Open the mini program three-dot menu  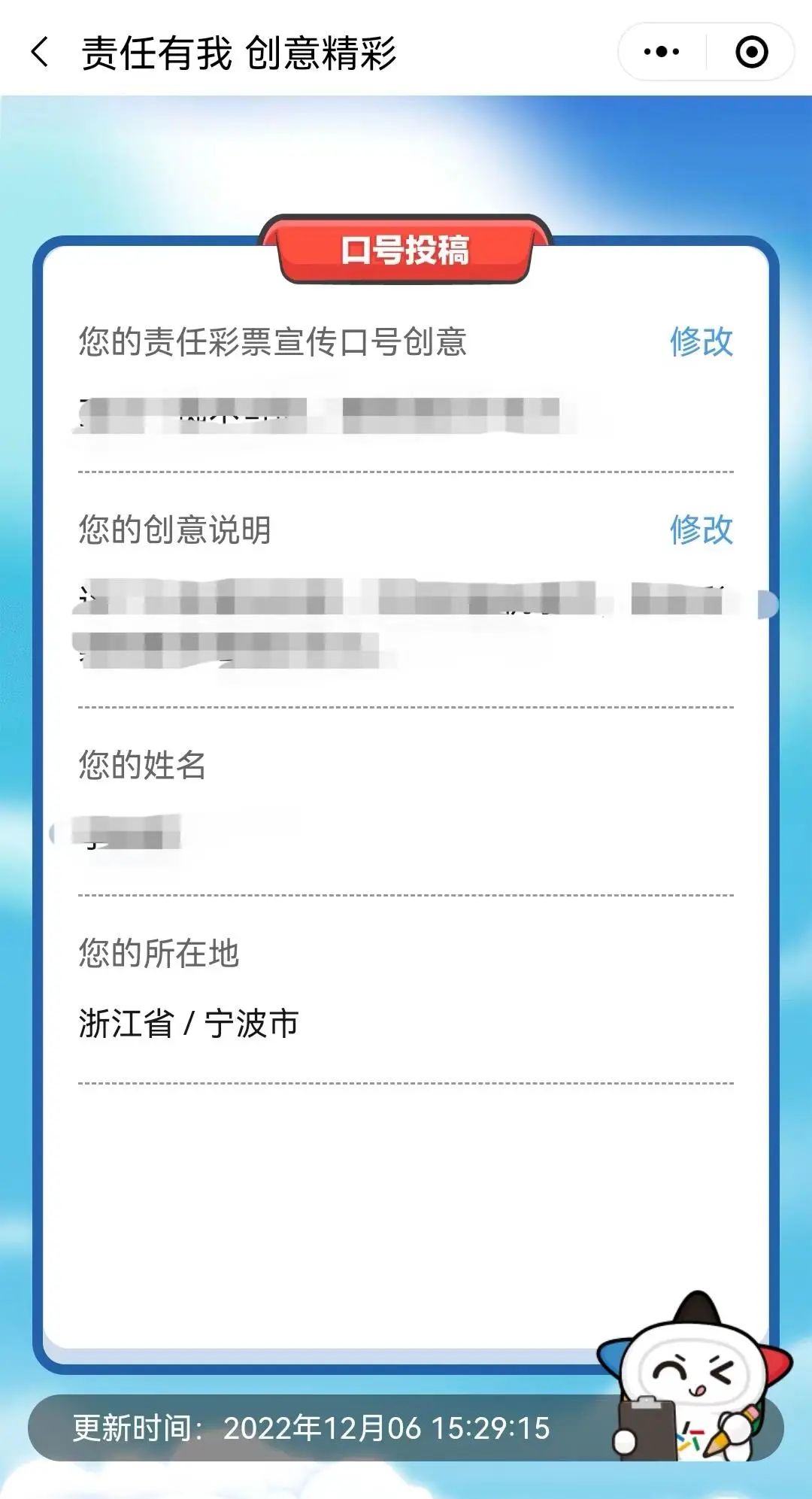pyautogui.click(x=662, y=52)
